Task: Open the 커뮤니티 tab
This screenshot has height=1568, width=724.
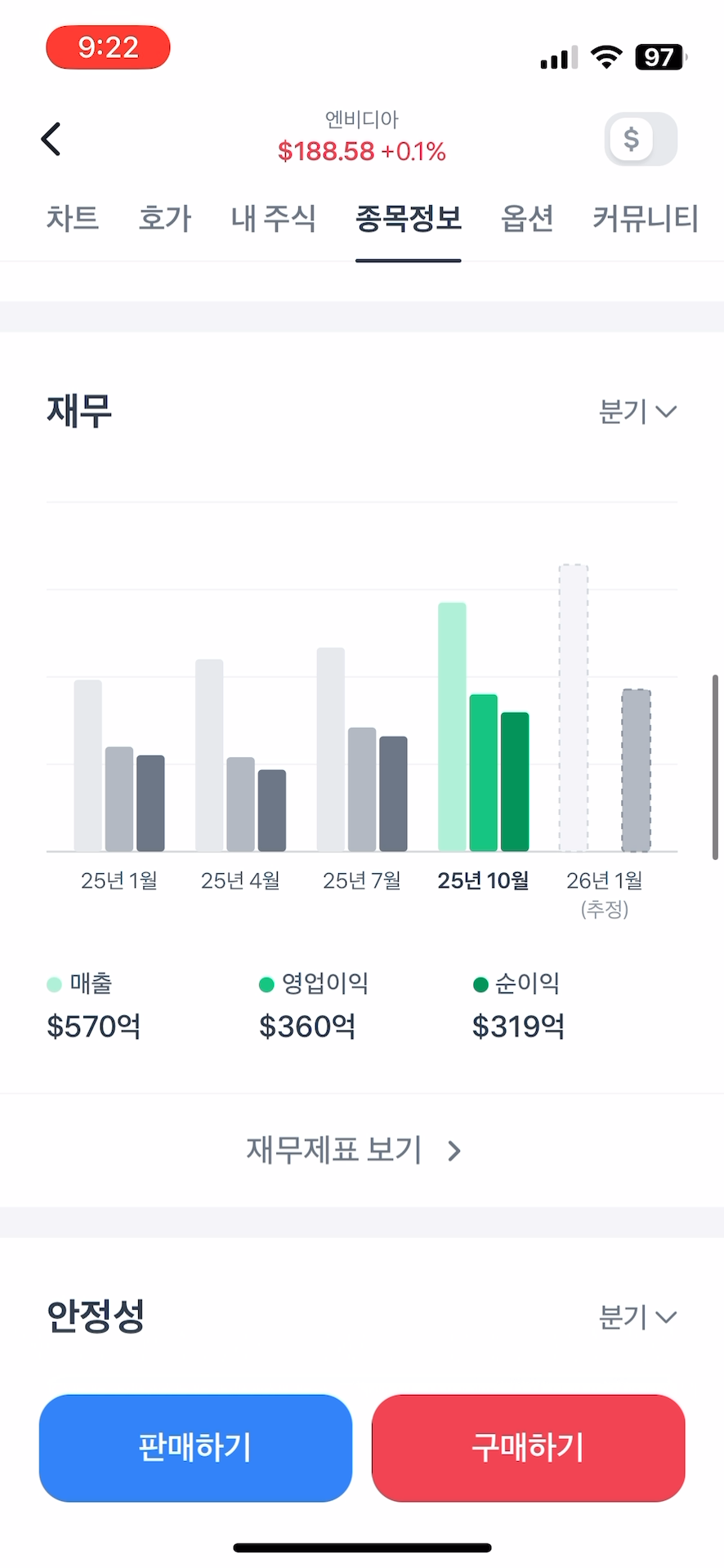Action: (646, 218)
